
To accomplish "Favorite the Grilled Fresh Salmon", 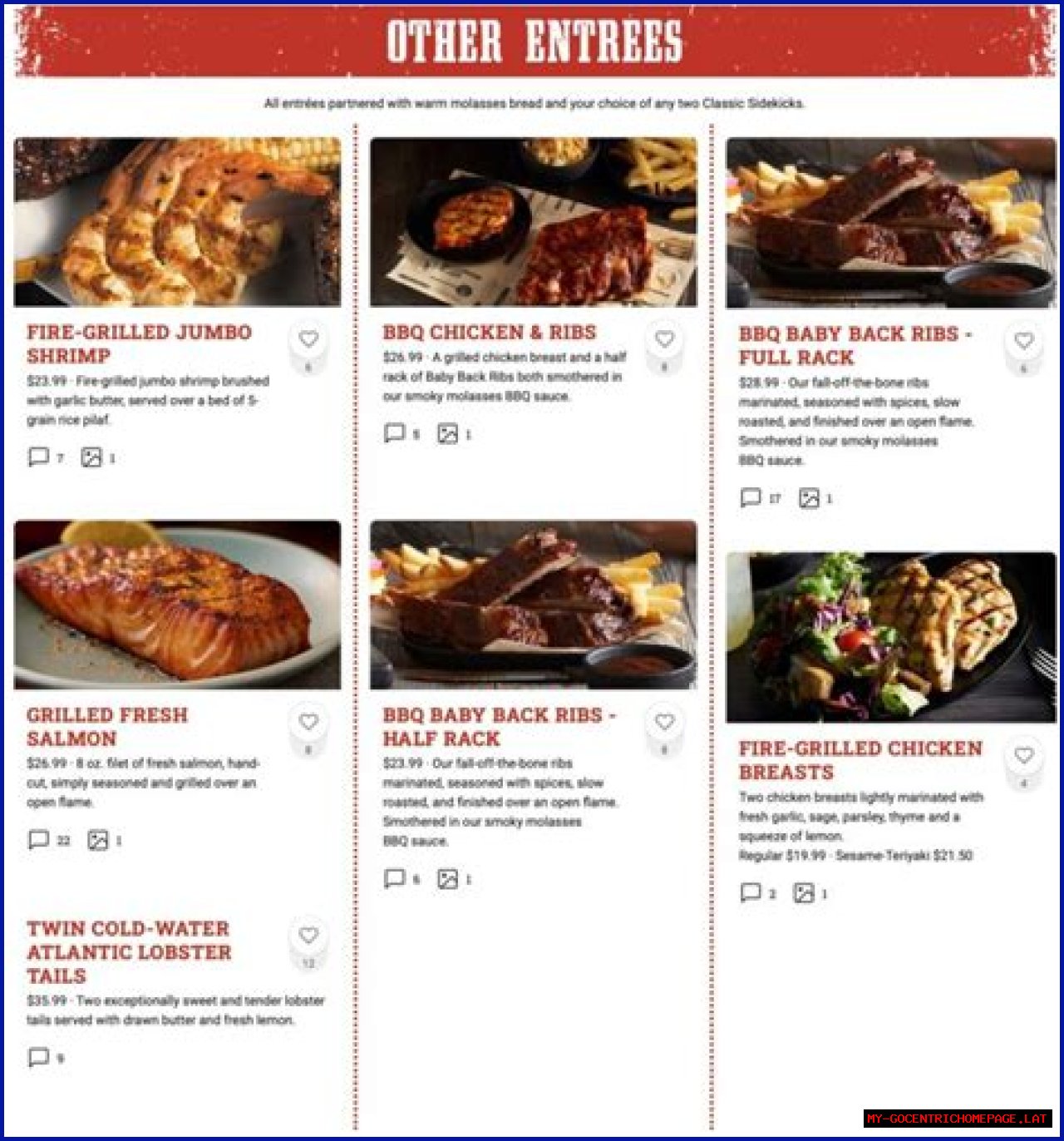I will click(x=308, y=722).
